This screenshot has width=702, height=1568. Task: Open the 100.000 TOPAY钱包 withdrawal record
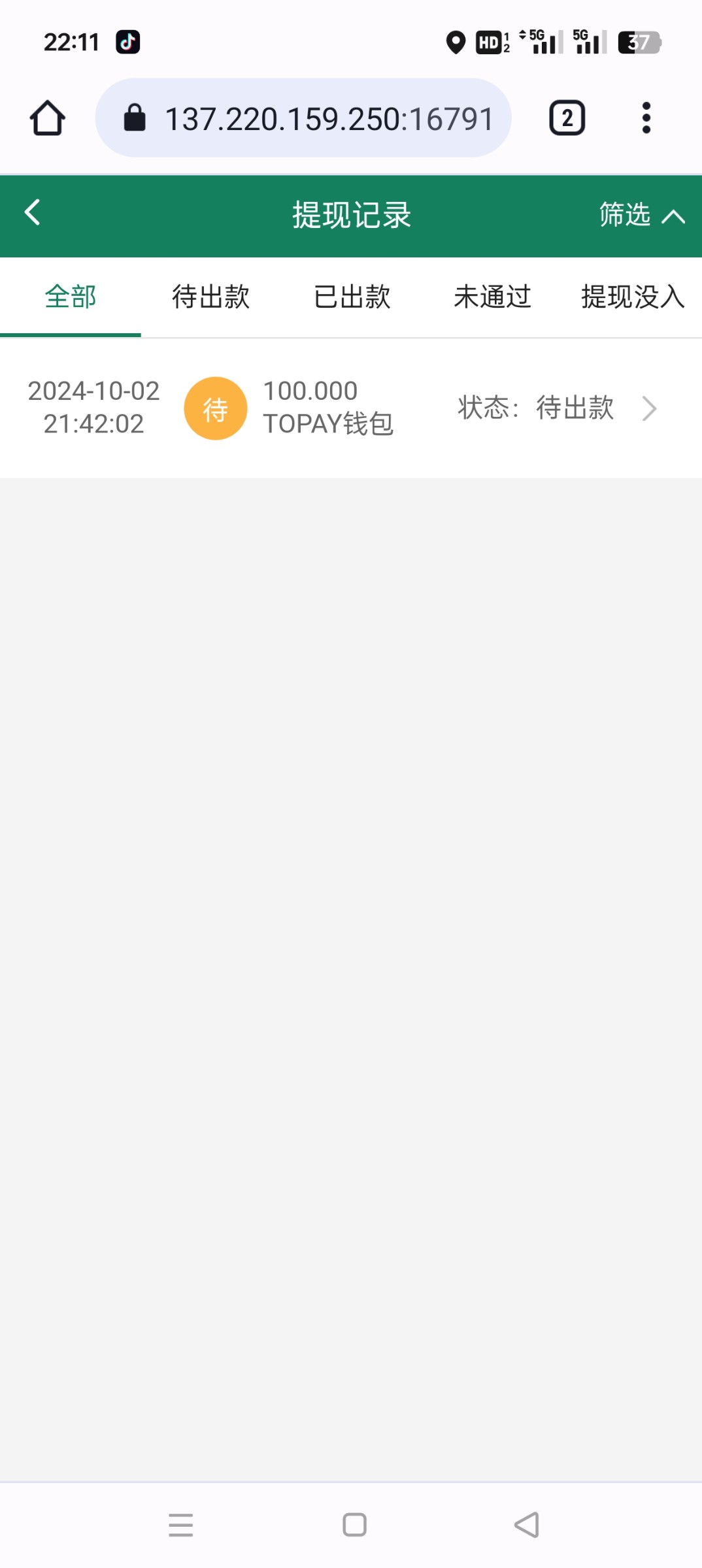click(x=351, y=408)
